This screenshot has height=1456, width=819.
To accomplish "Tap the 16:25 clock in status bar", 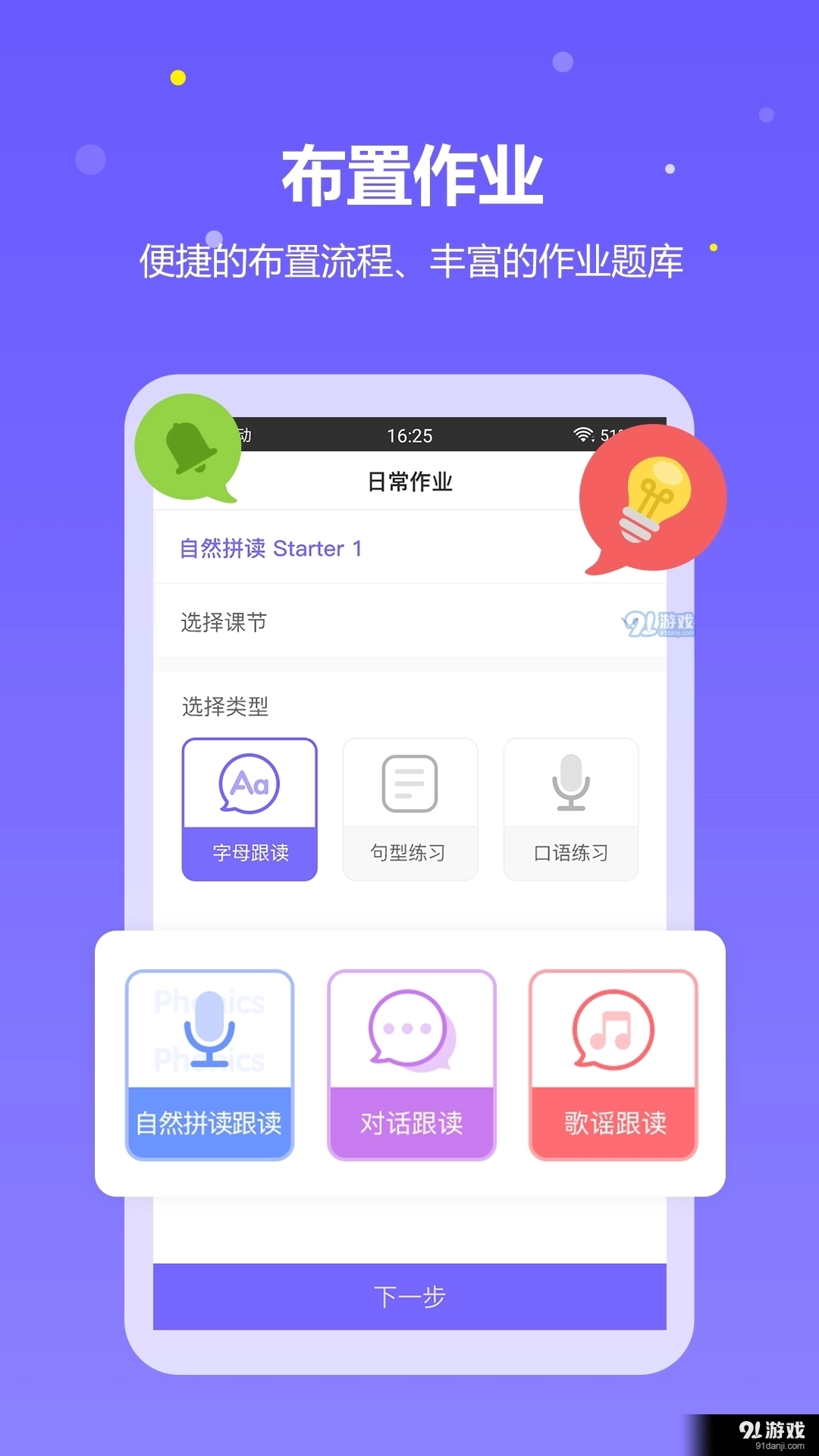I will click(x=409, y=435).
